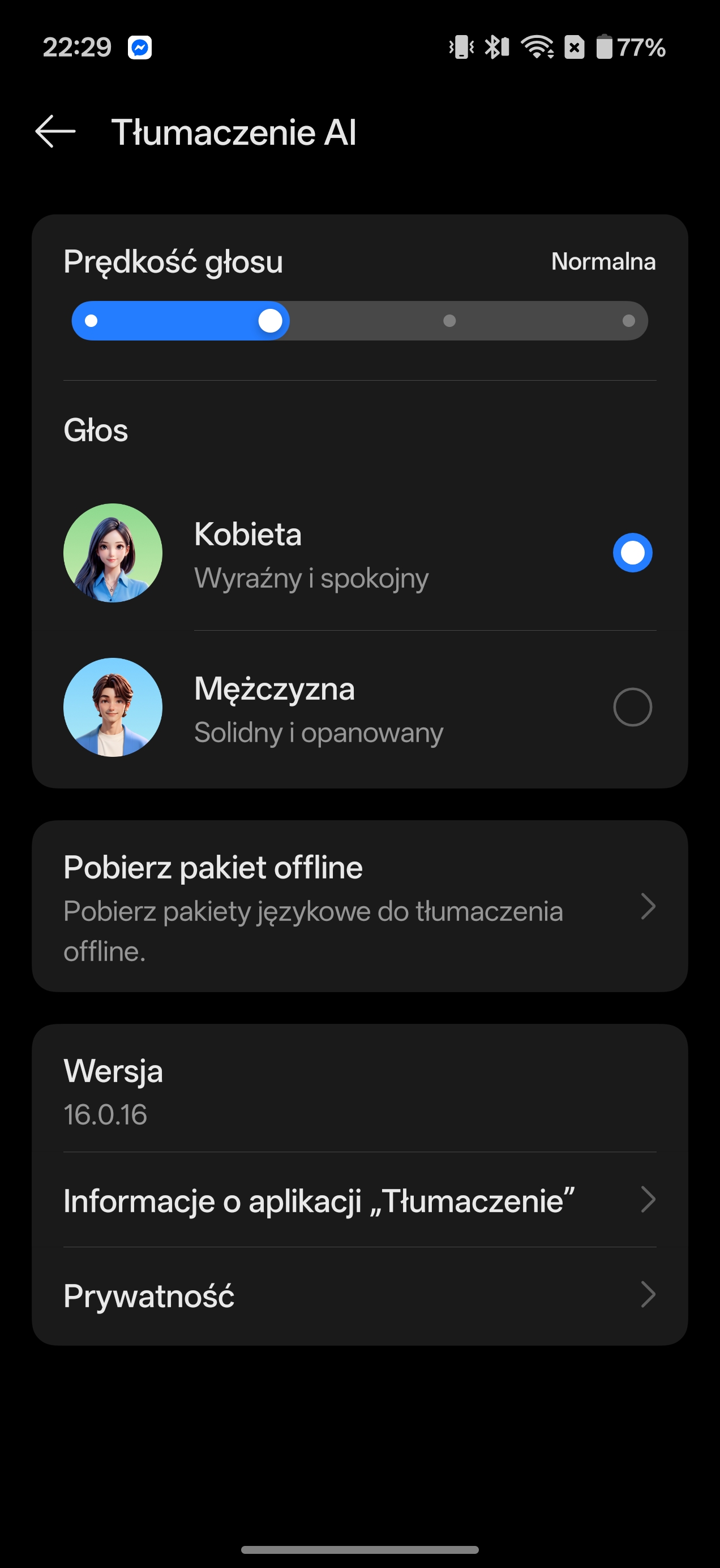Choose the Mężczyzna voice

pos(632,707)
